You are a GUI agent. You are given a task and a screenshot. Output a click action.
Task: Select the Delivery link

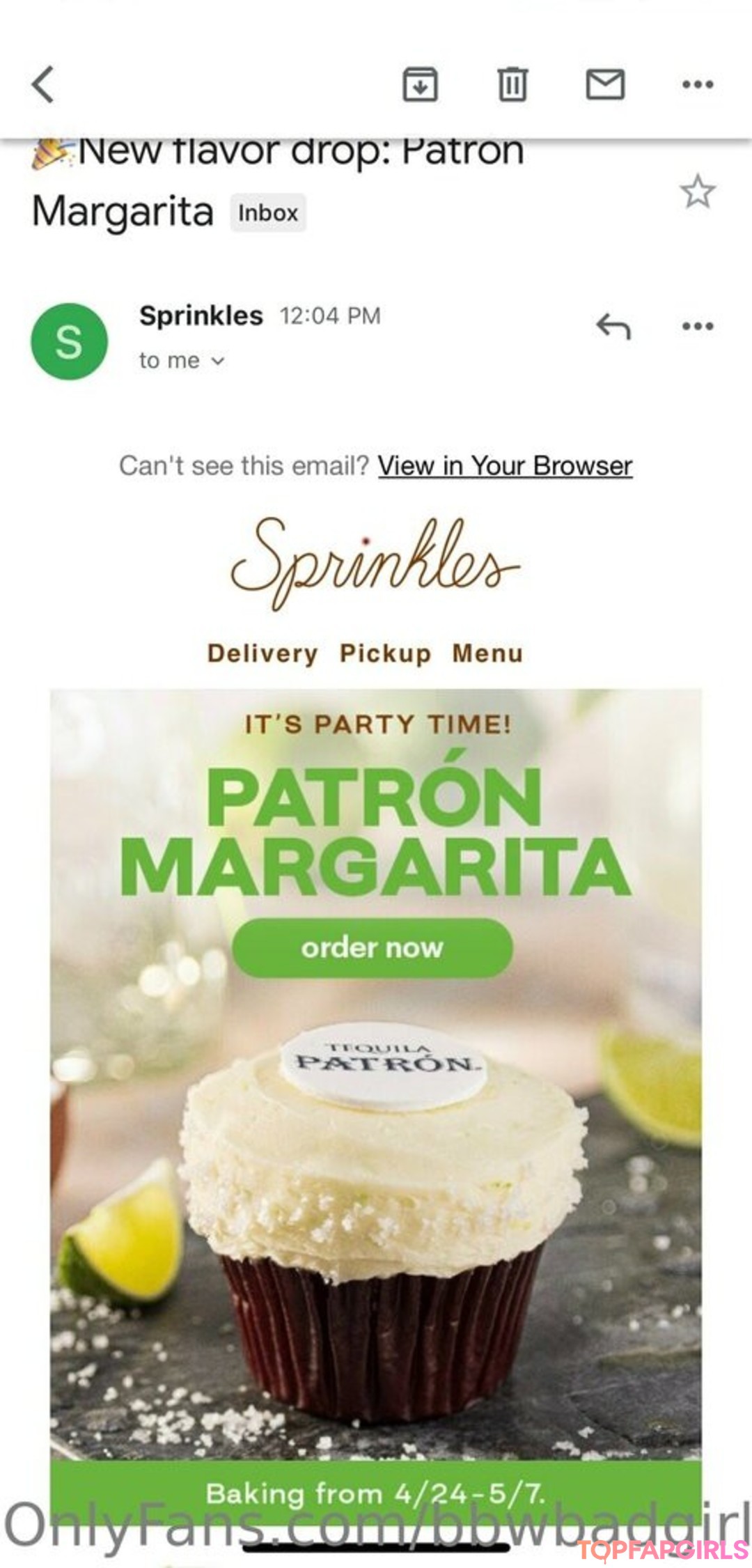pos(263,653)
